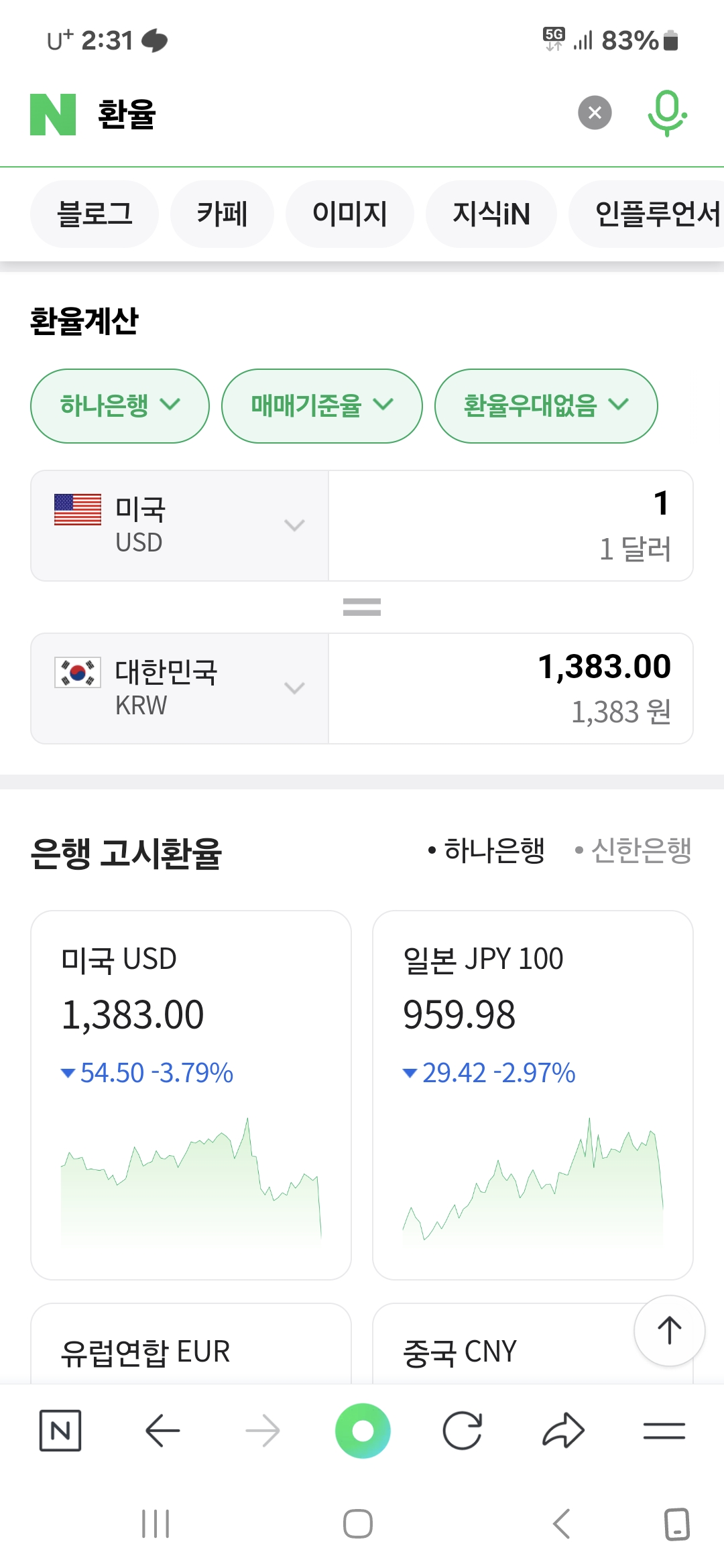Screen dimensions: 724x1568
Task: Jump back to top with arrow button
Action: (669, 1330)
